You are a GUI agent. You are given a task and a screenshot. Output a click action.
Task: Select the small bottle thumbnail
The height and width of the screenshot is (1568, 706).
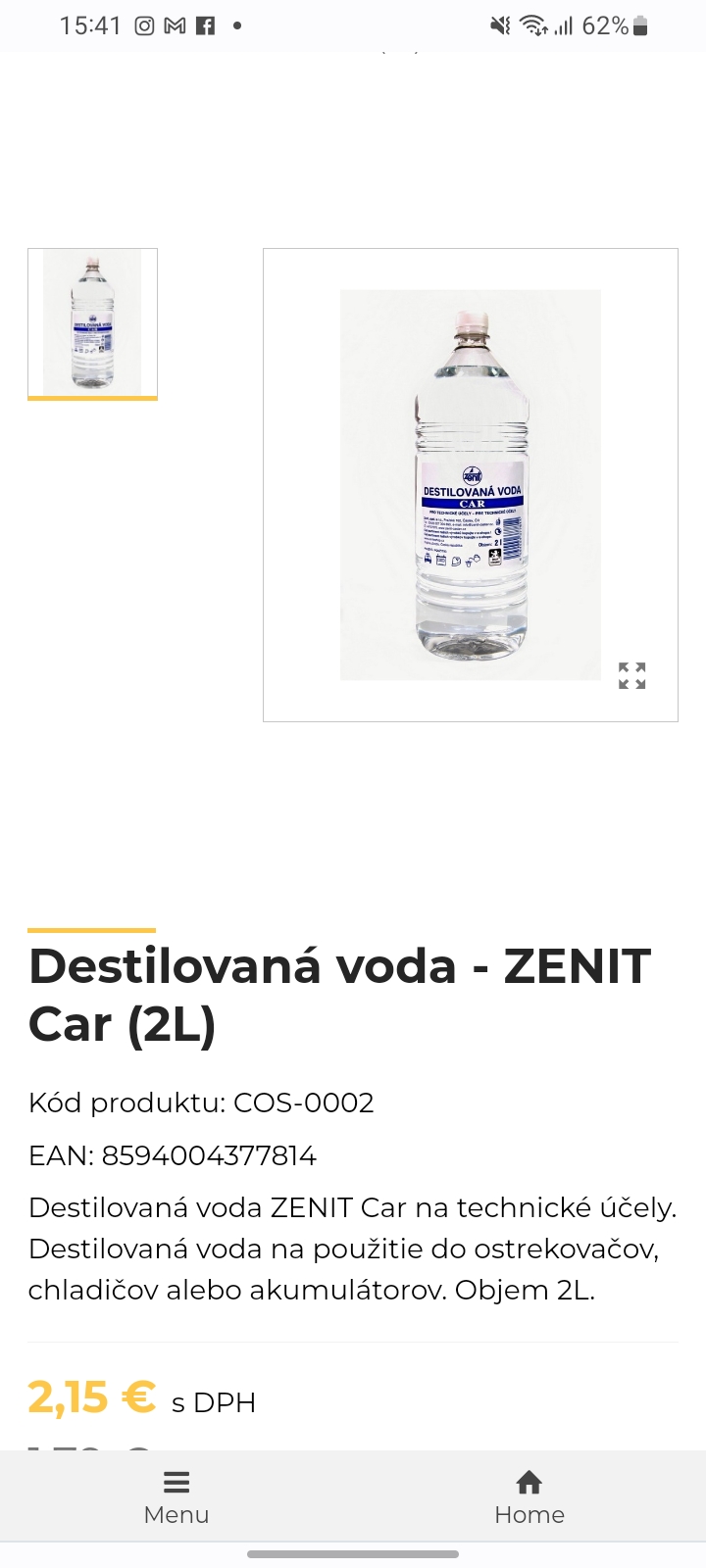92,322
